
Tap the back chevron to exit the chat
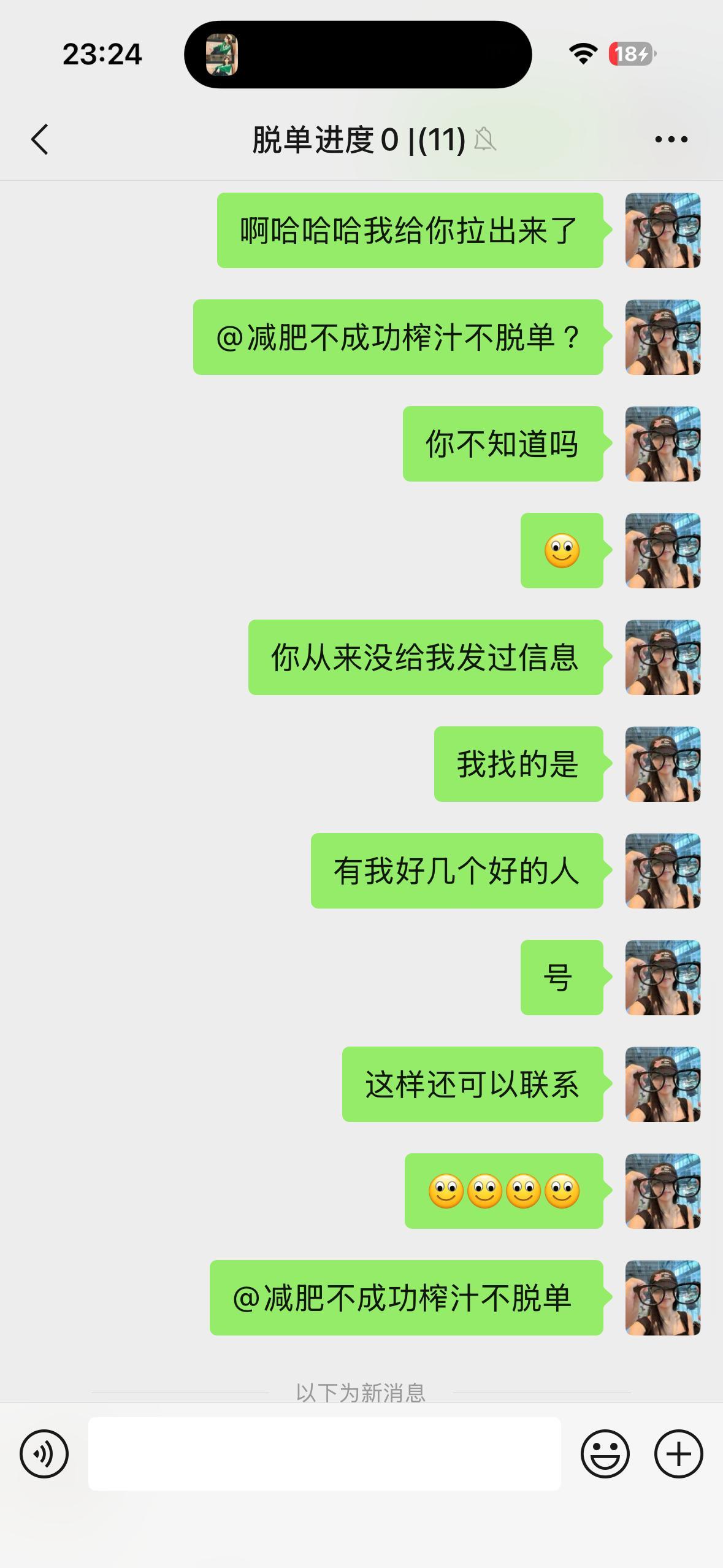pyautogui.click(x=39, y=139)
